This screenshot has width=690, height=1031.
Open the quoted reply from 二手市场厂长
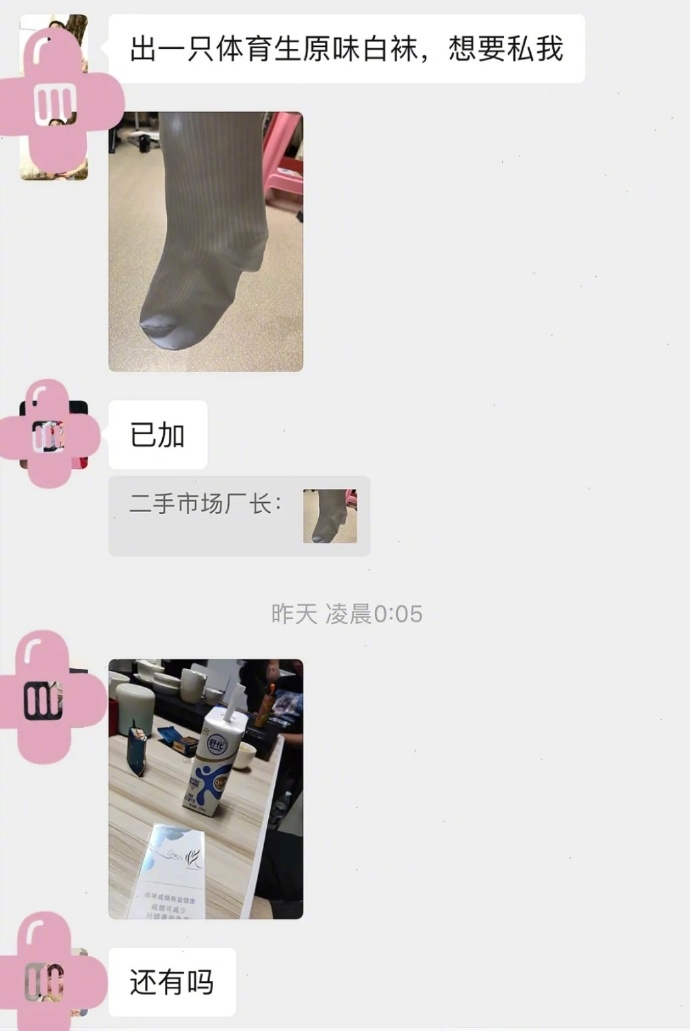tap(239, 515)
